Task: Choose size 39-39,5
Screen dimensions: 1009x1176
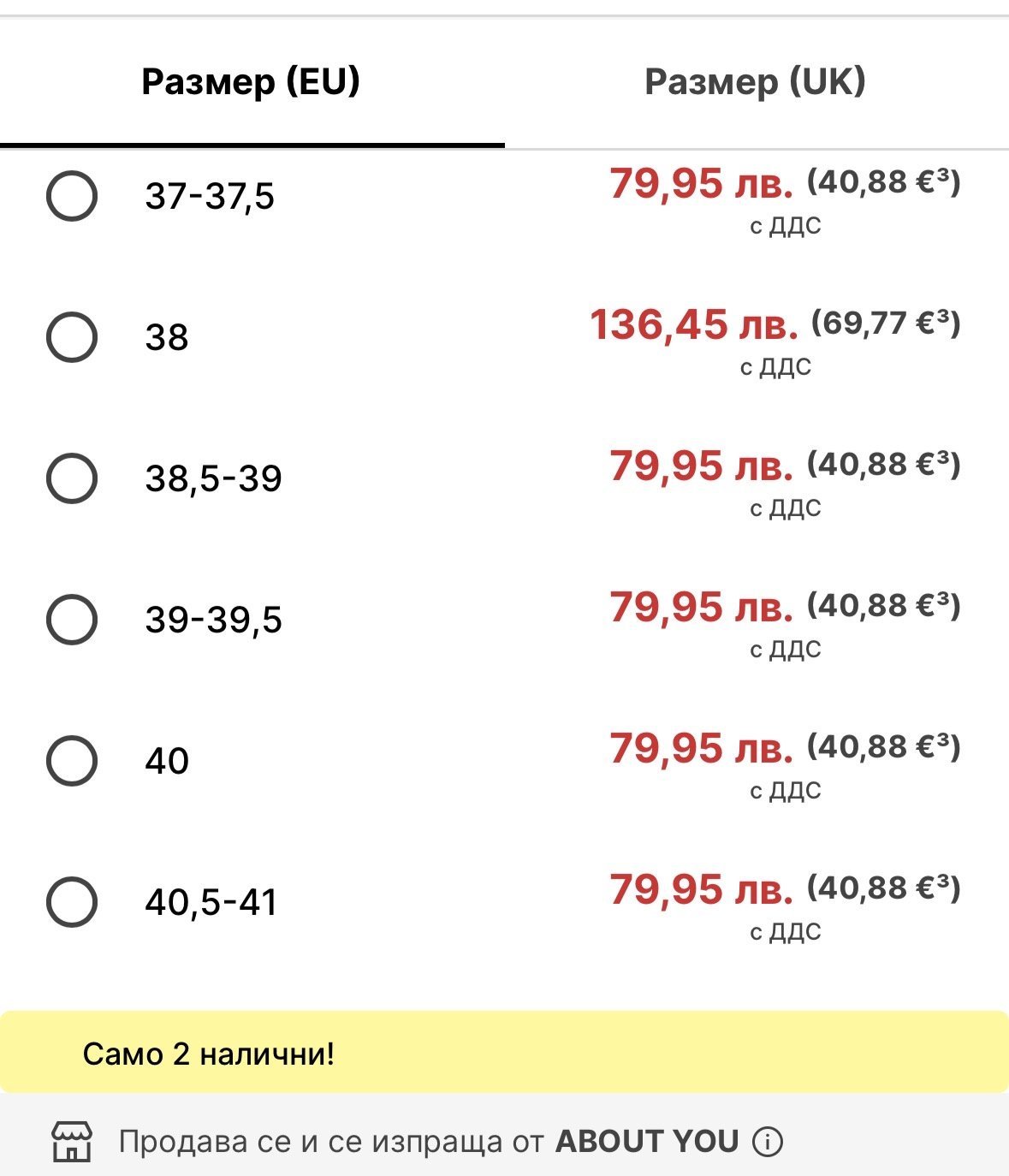Action: coord(72,619)
